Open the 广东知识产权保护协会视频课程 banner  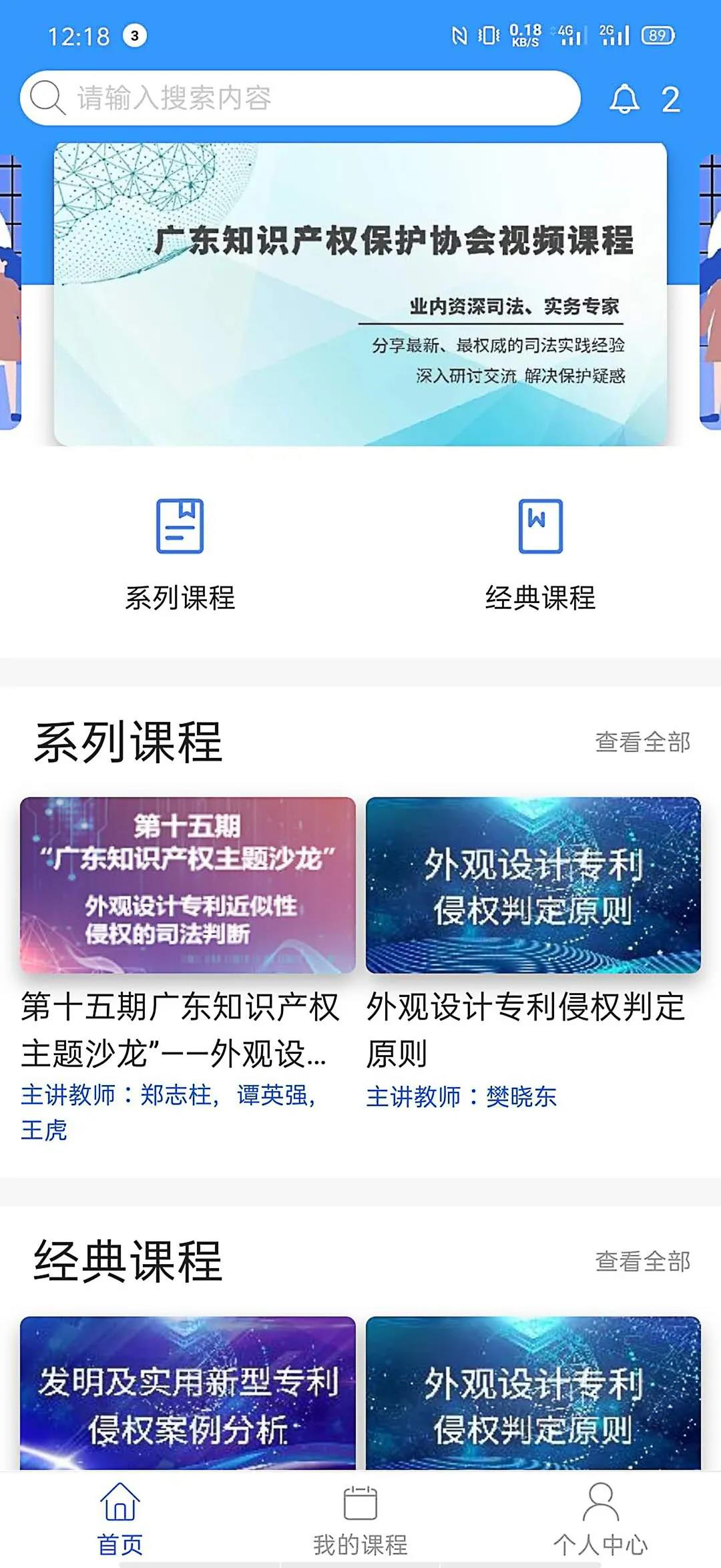click(x=360, y=294)
